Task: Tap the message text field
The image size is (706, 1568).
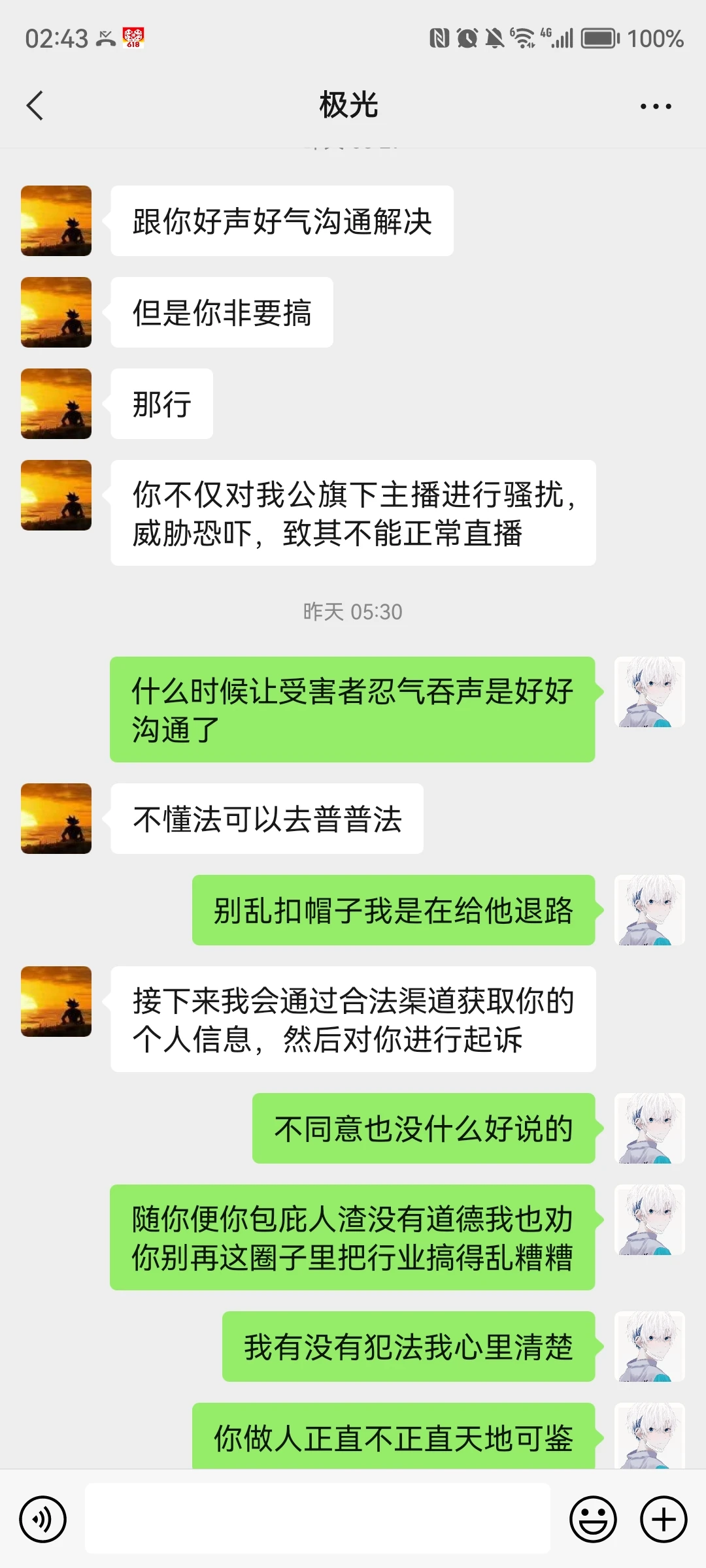Action: (318, 1519)
